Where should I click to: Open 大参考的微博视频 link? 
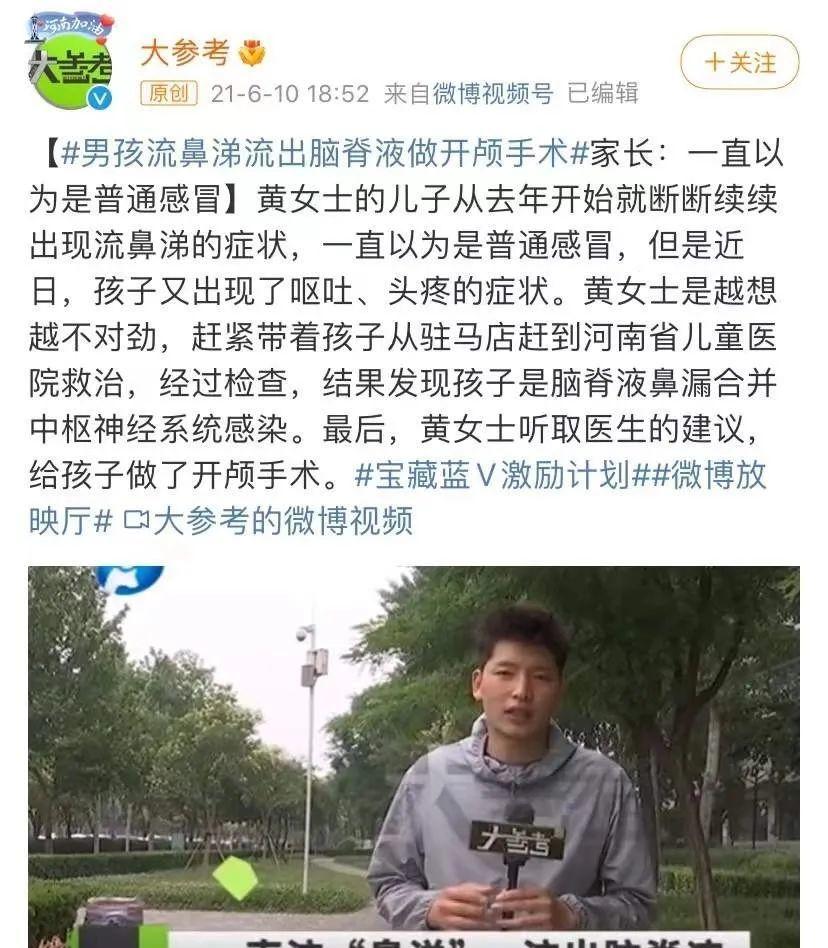282,521
